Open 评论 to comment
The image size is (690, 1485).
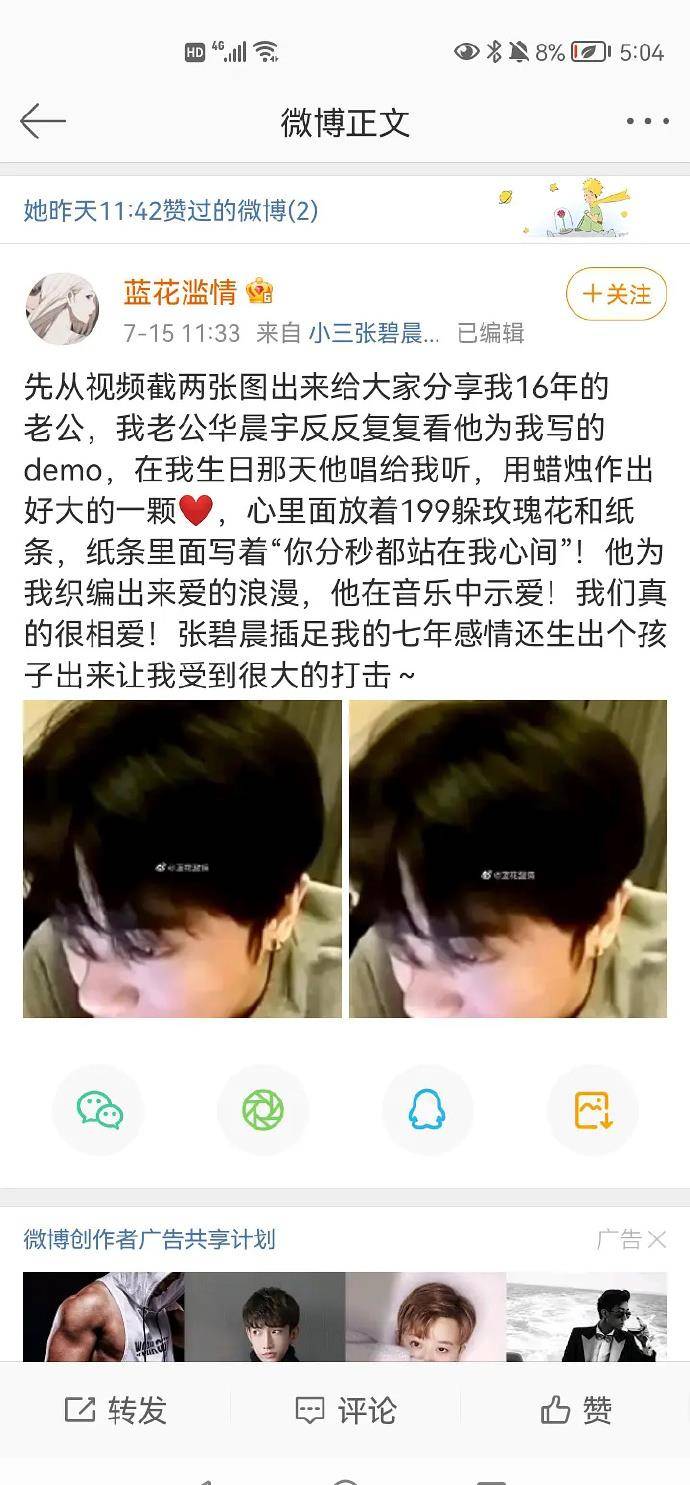346,1410
